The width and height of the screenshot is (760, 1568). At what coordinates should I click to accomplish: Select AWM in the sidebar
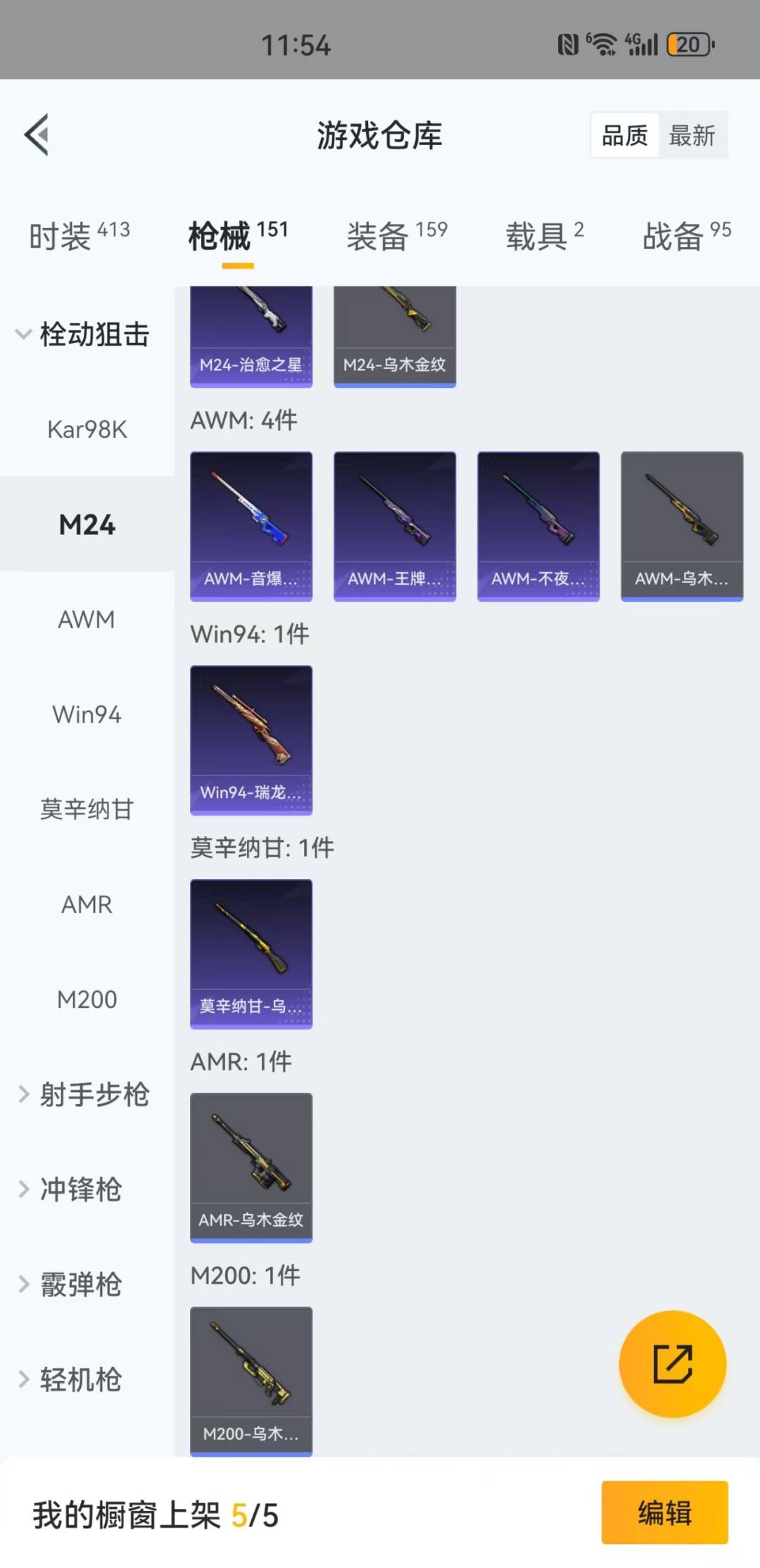click(x=87, y=619)
